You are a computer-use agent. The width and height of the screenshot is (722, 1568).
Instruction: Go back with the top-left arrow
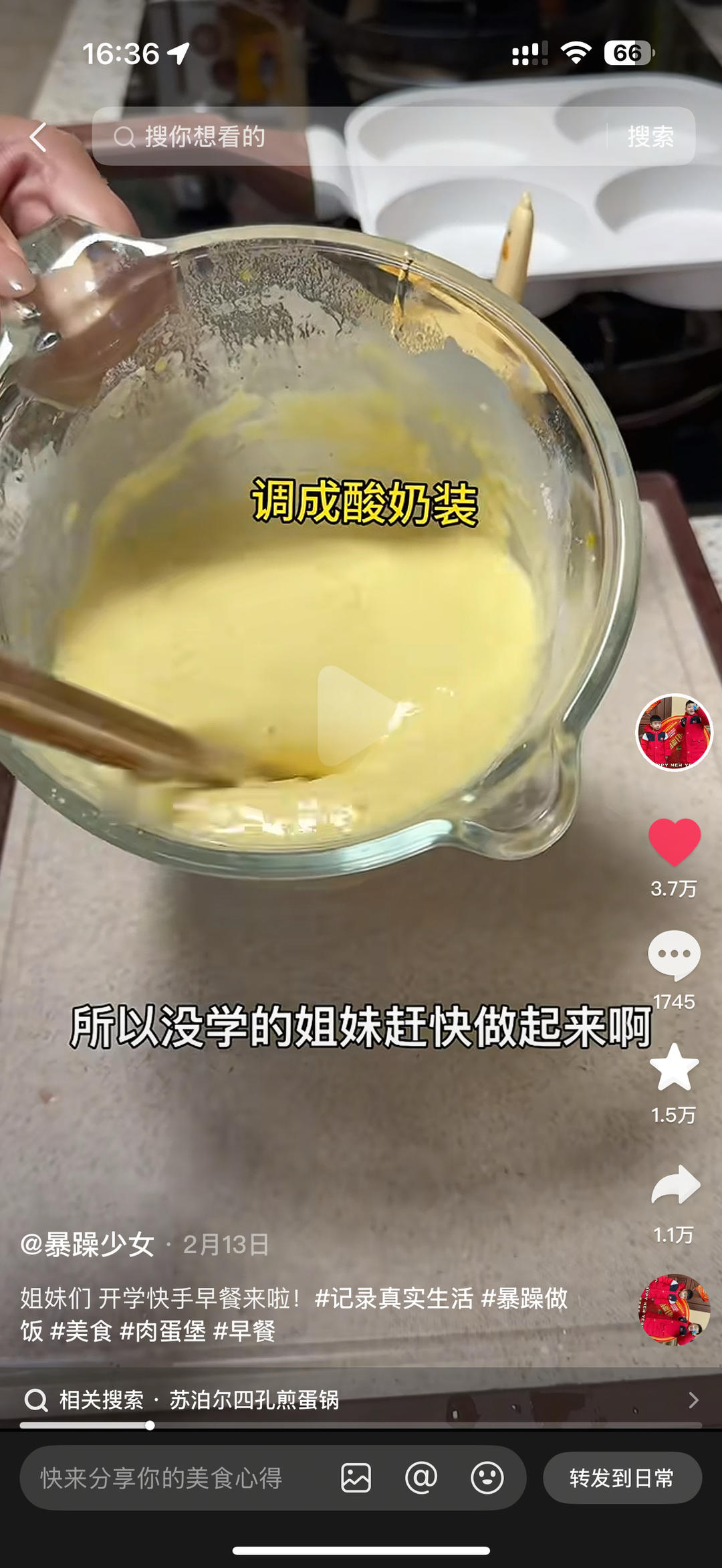(x=39, y=137)
